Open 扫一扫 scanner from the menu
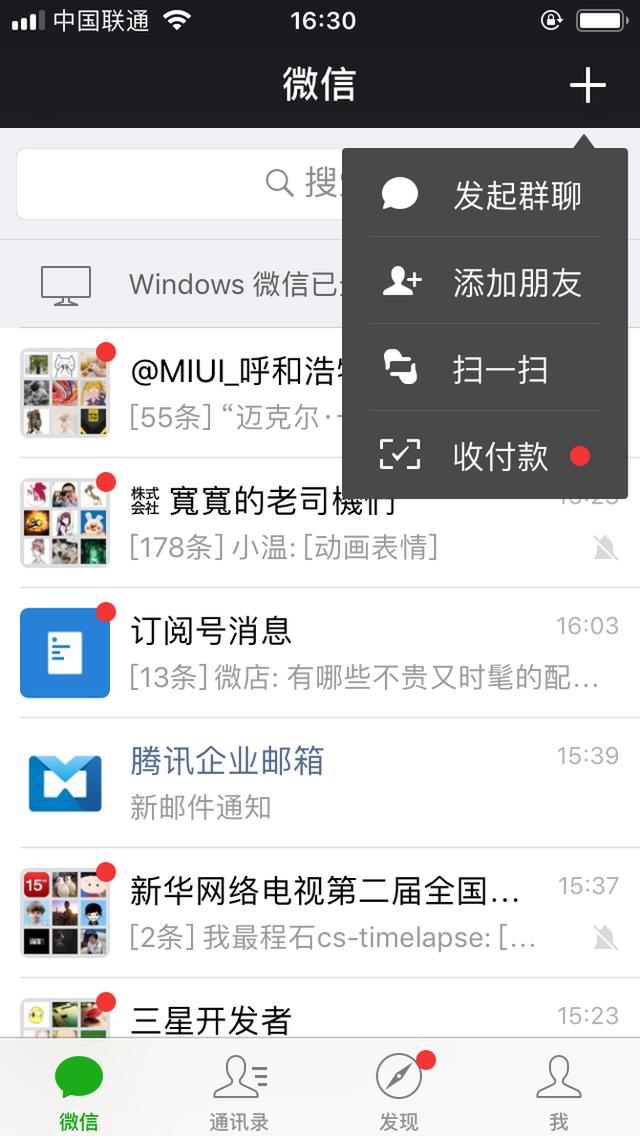 pos(485,369)
